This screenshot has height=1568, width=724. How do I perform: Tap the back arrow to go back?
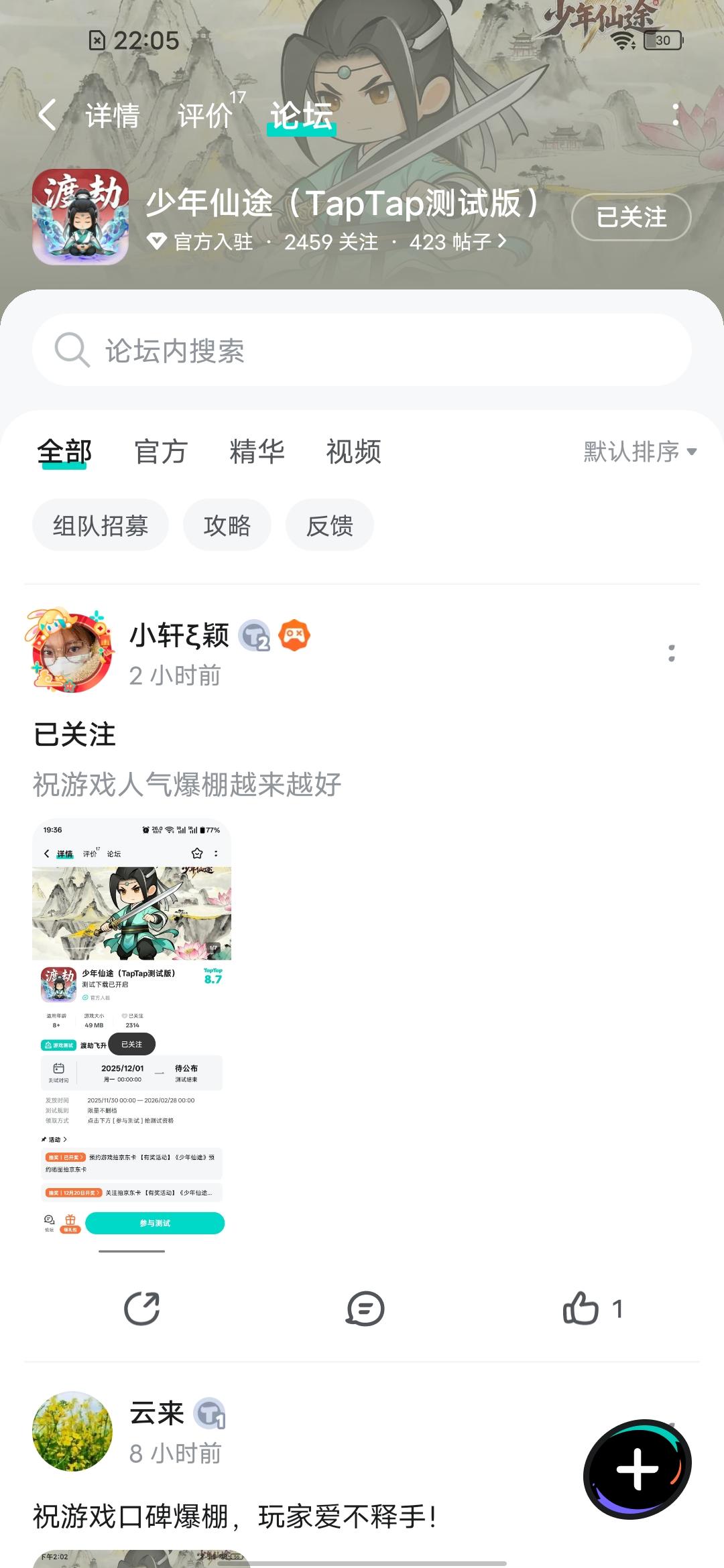tap(47, 115)
